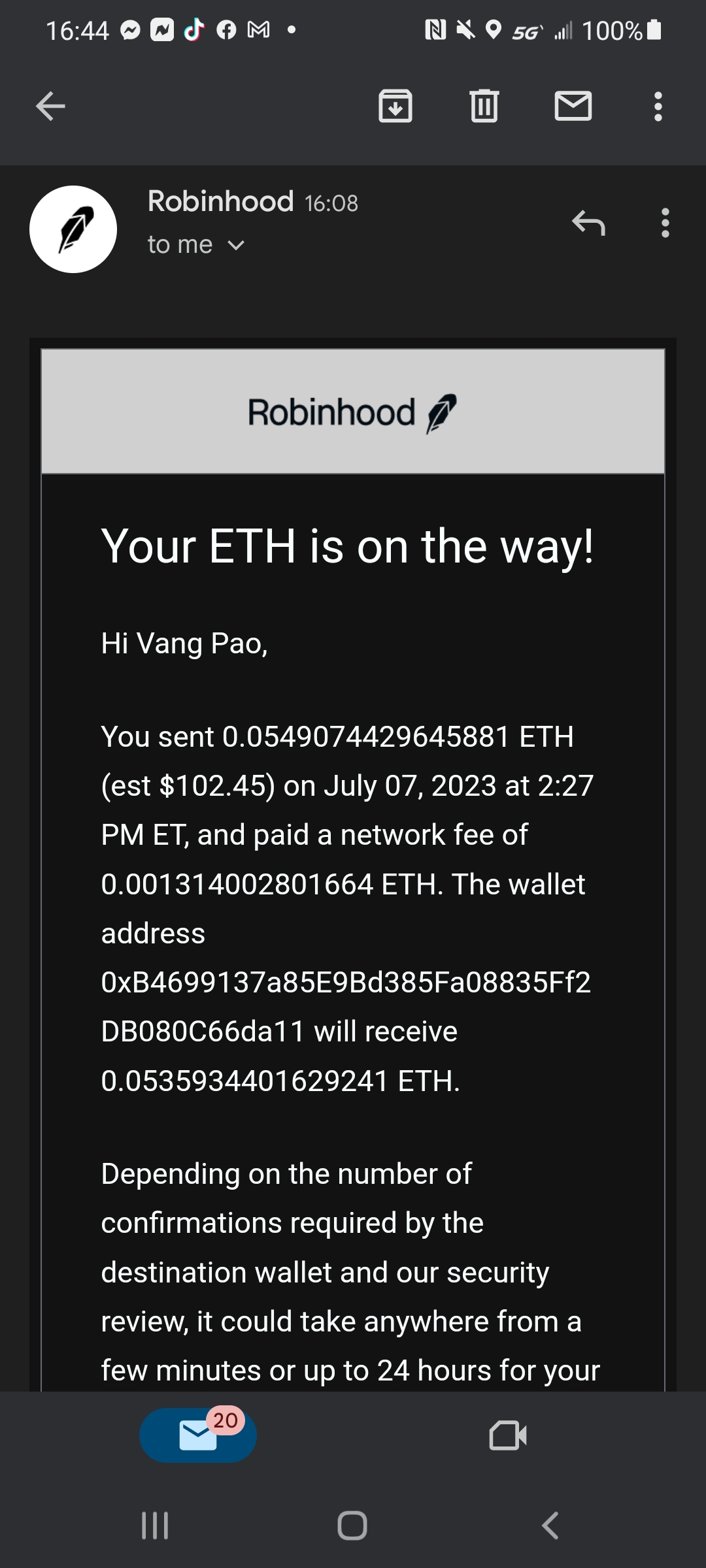Open recent apps from navigation bar
The width and height of the screenshot is (706, 1568).
(155, 1526)
